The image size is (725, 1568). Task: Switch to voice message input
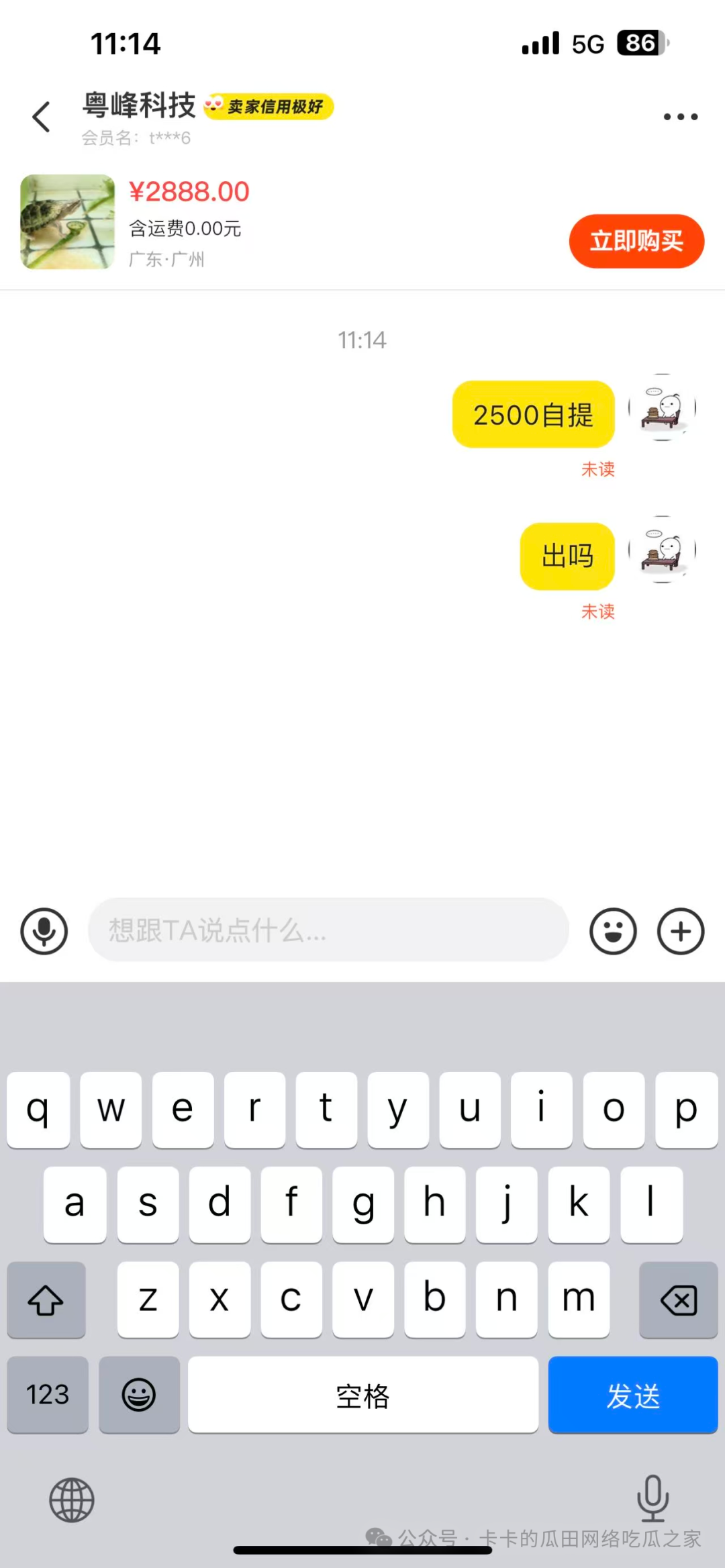coord(44,931)
